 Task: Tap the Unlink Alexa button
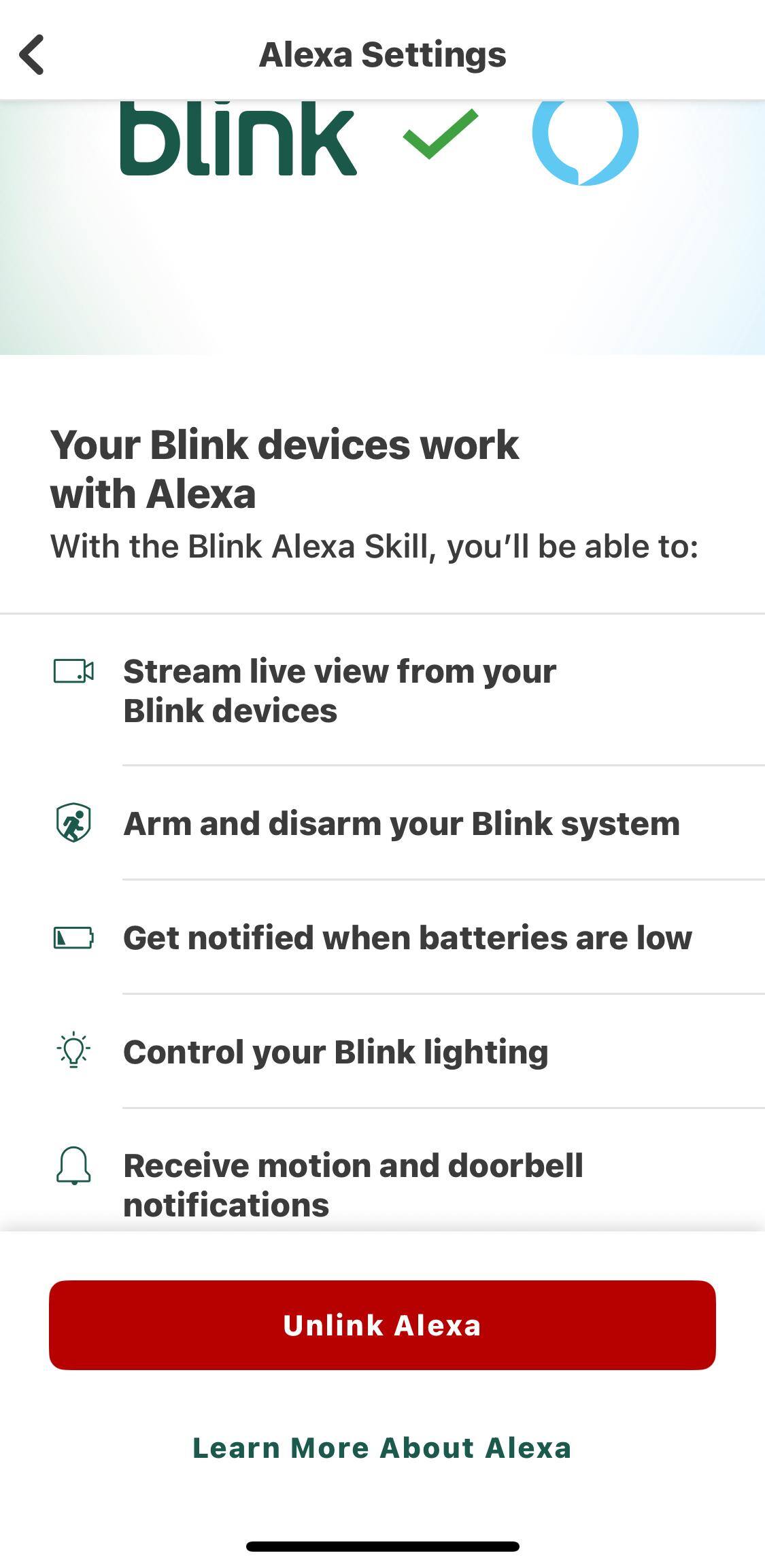pos(382,1325)
